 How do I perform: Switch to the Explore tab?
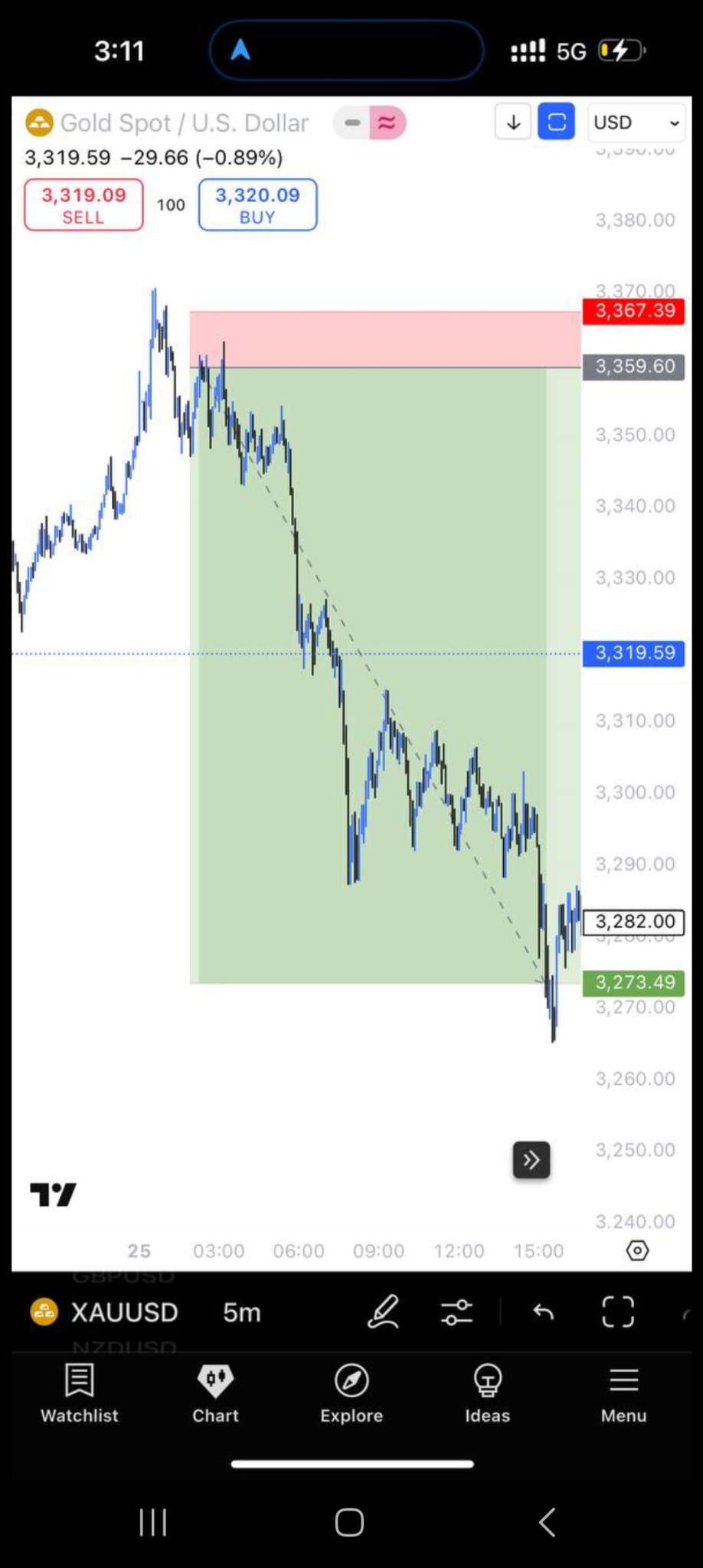[351, 1393]
